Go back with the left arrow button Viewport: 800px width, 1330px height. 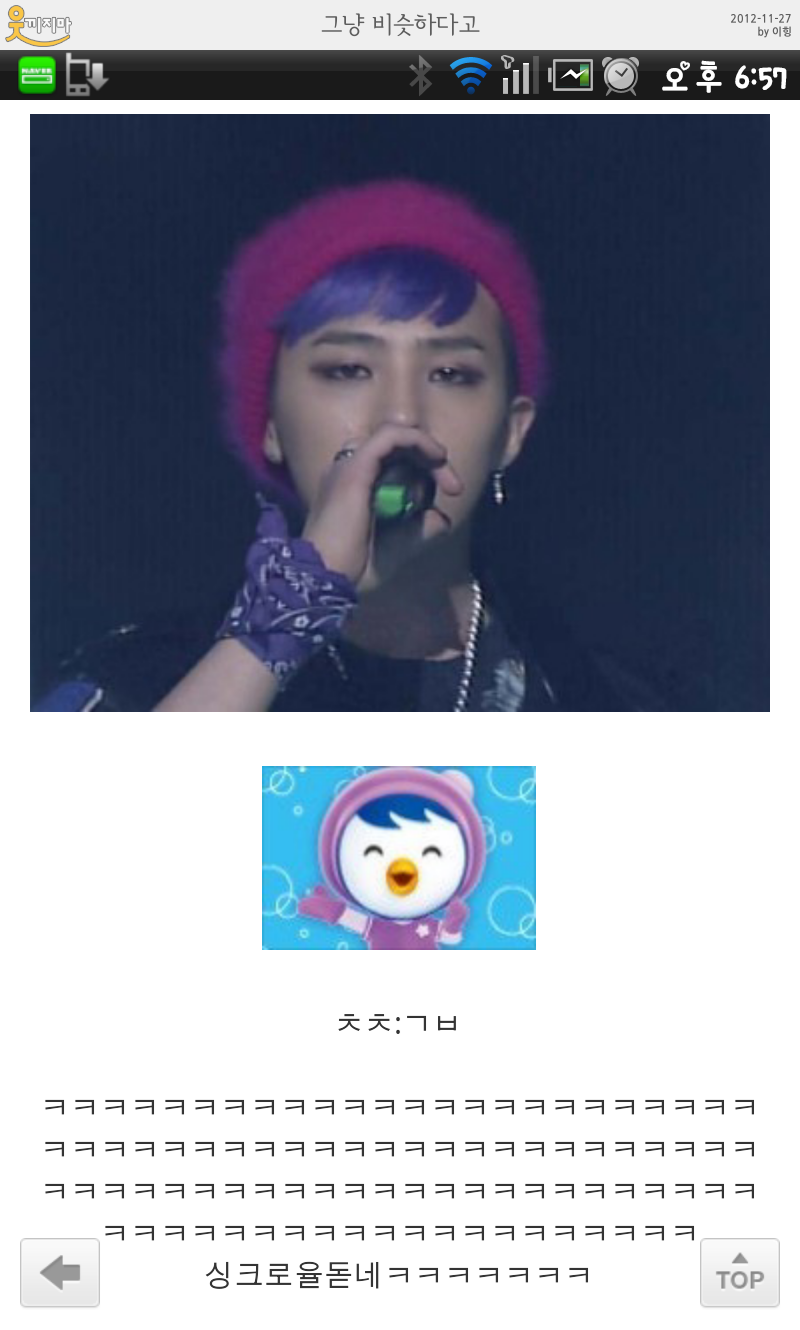pyautogui.click(x=60, y=1272)
